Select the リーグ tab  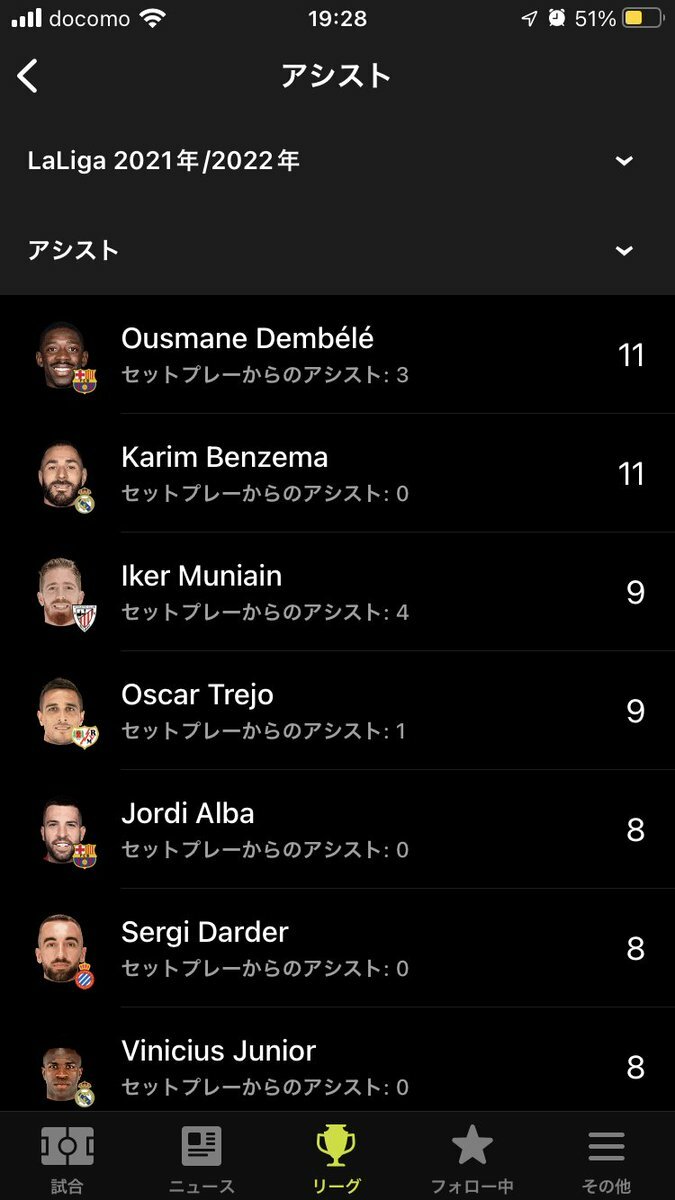(337, 1158)
